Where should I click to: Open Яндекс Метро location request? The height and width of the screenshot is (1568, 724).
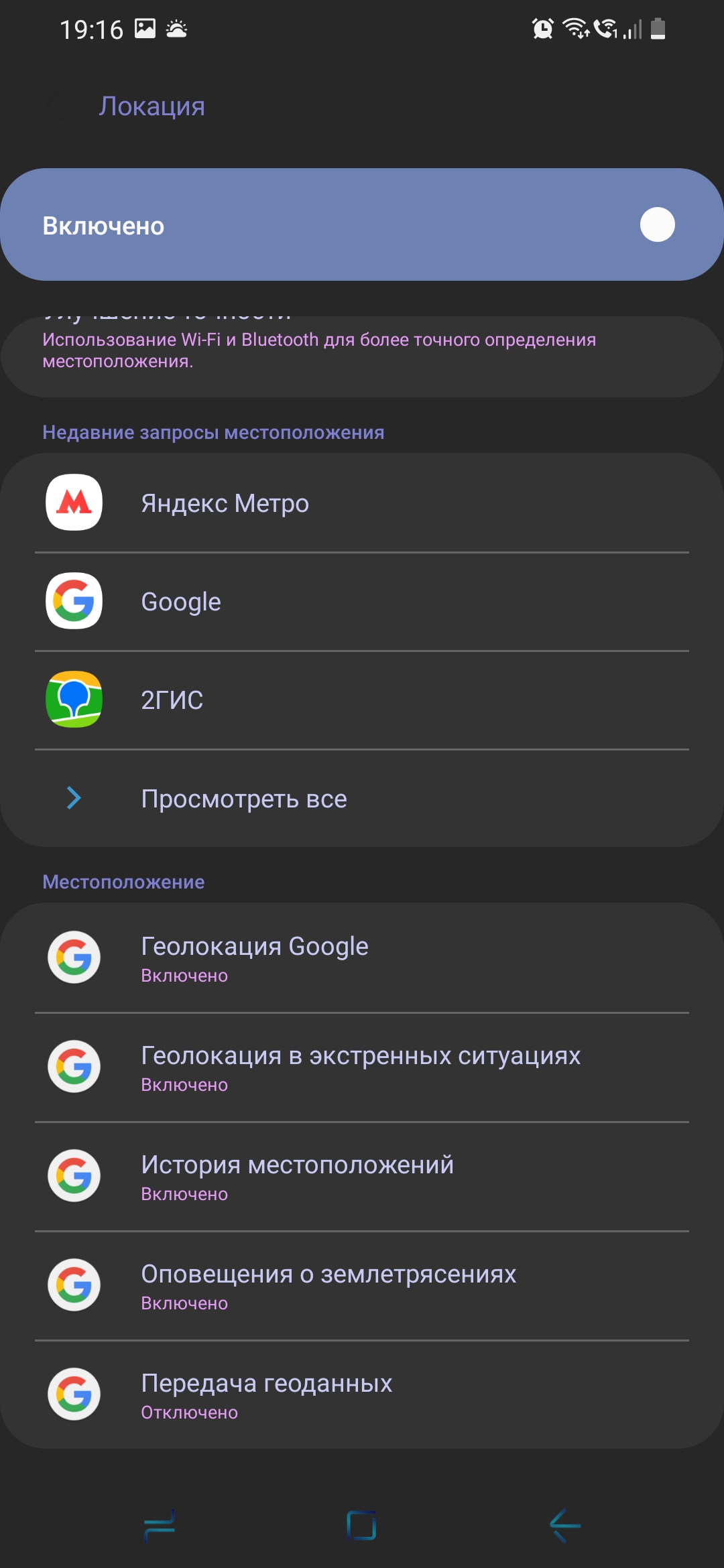coord(362,503)
